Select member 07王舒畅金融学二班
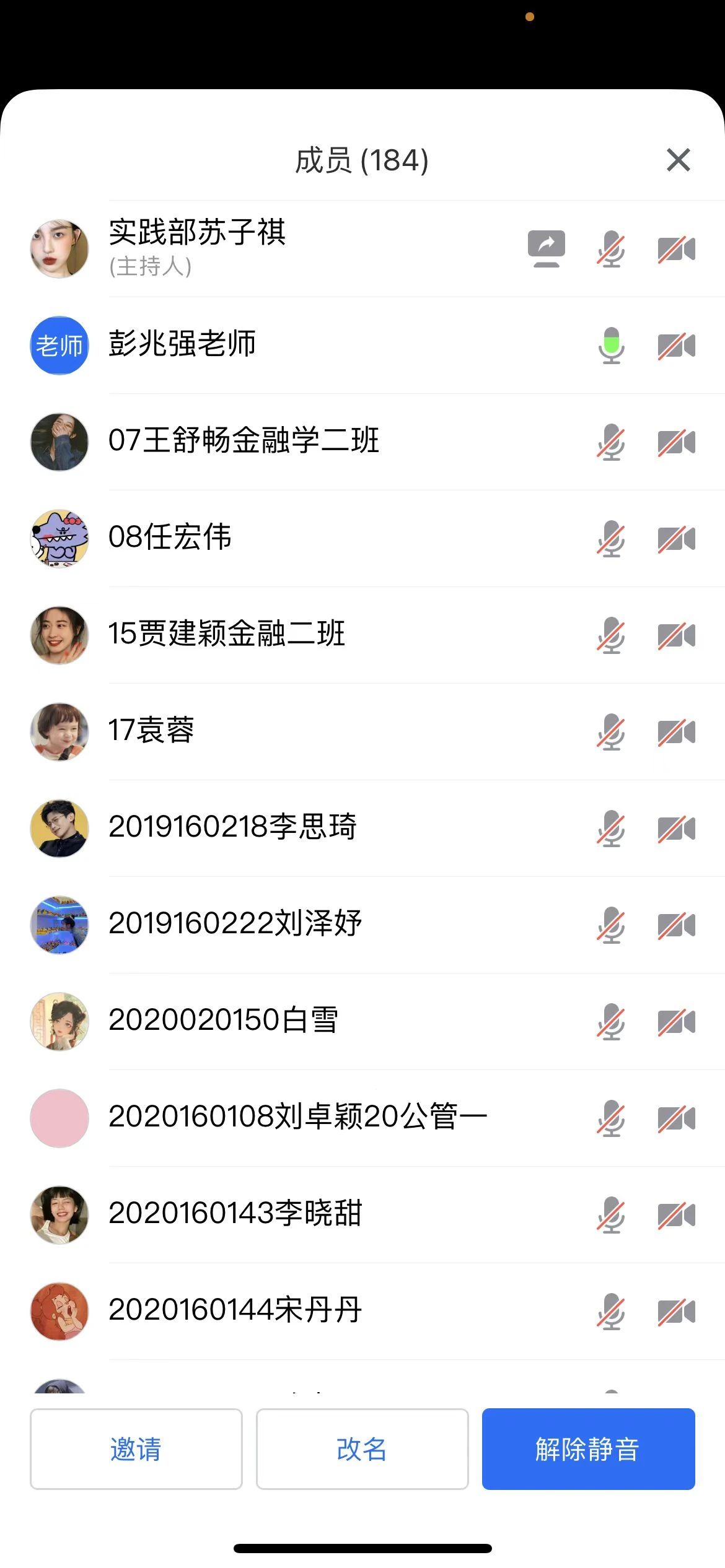725x1568 pixels. [x=244, y=441]
